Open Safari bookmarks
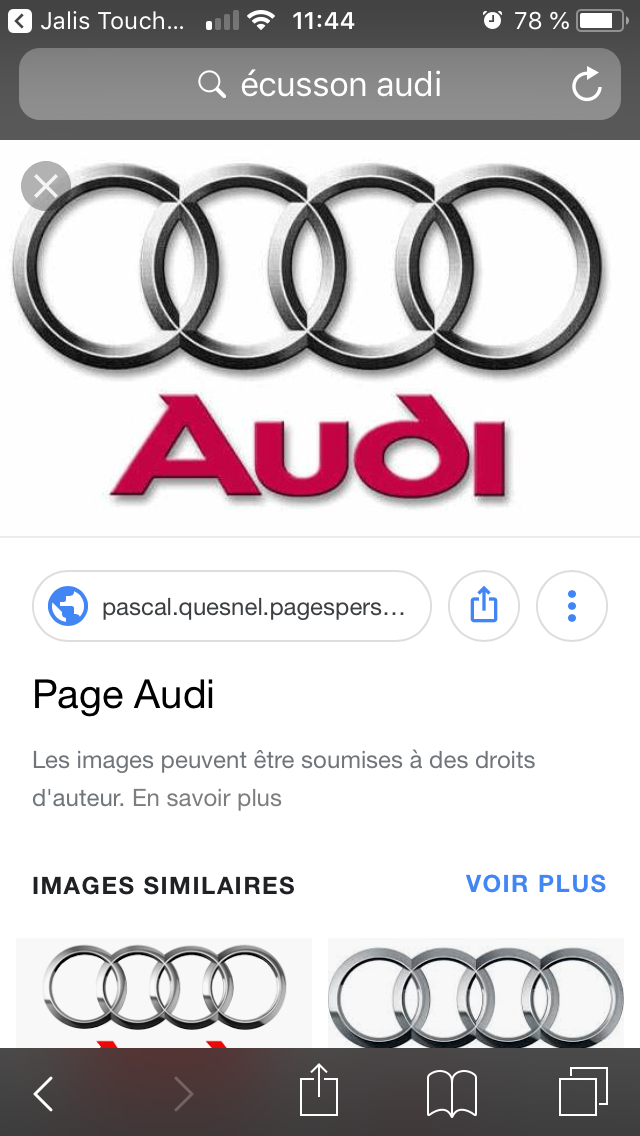Screen dimensions: 640x1136 452,1093
